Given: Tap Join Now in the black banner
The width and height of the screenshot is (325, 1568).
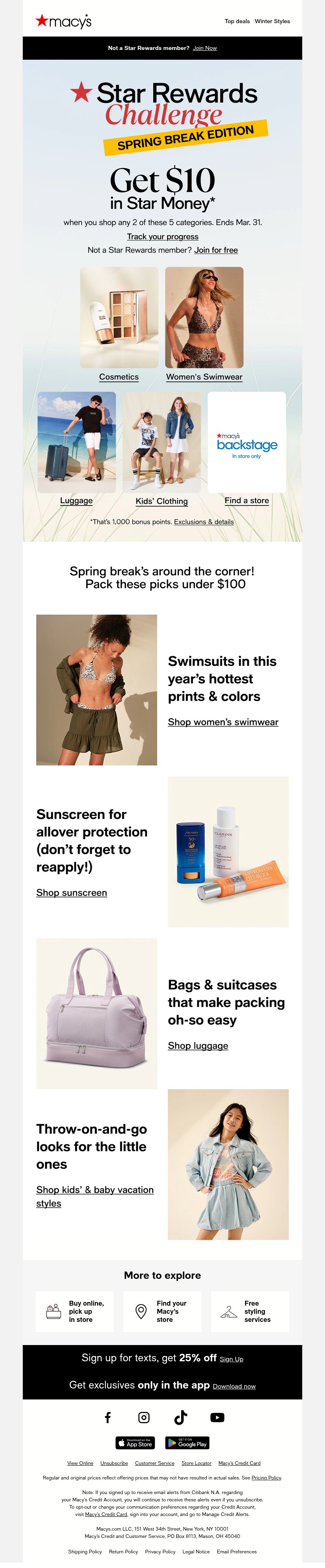Looking at the screenshot, I should click(x=204, y=48).
